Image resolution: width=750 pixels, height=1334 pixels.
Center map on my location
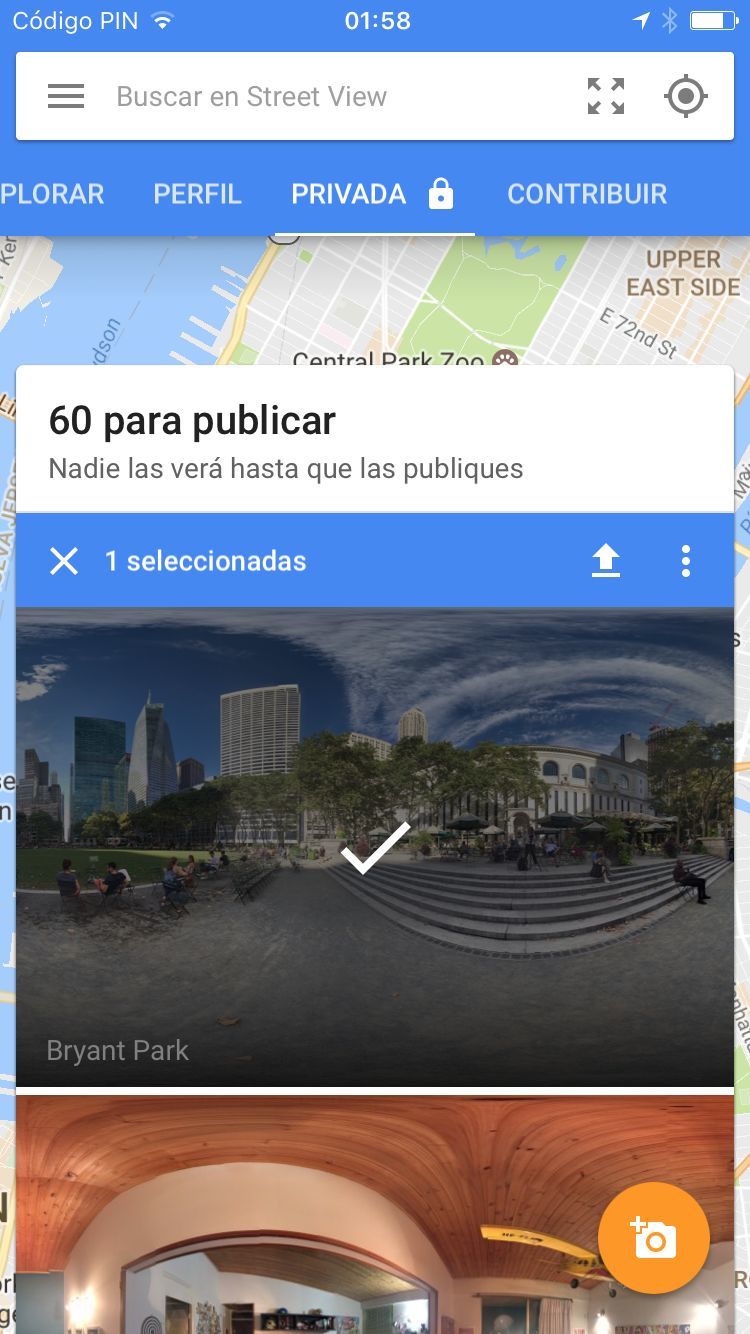(x=686, y=96)
